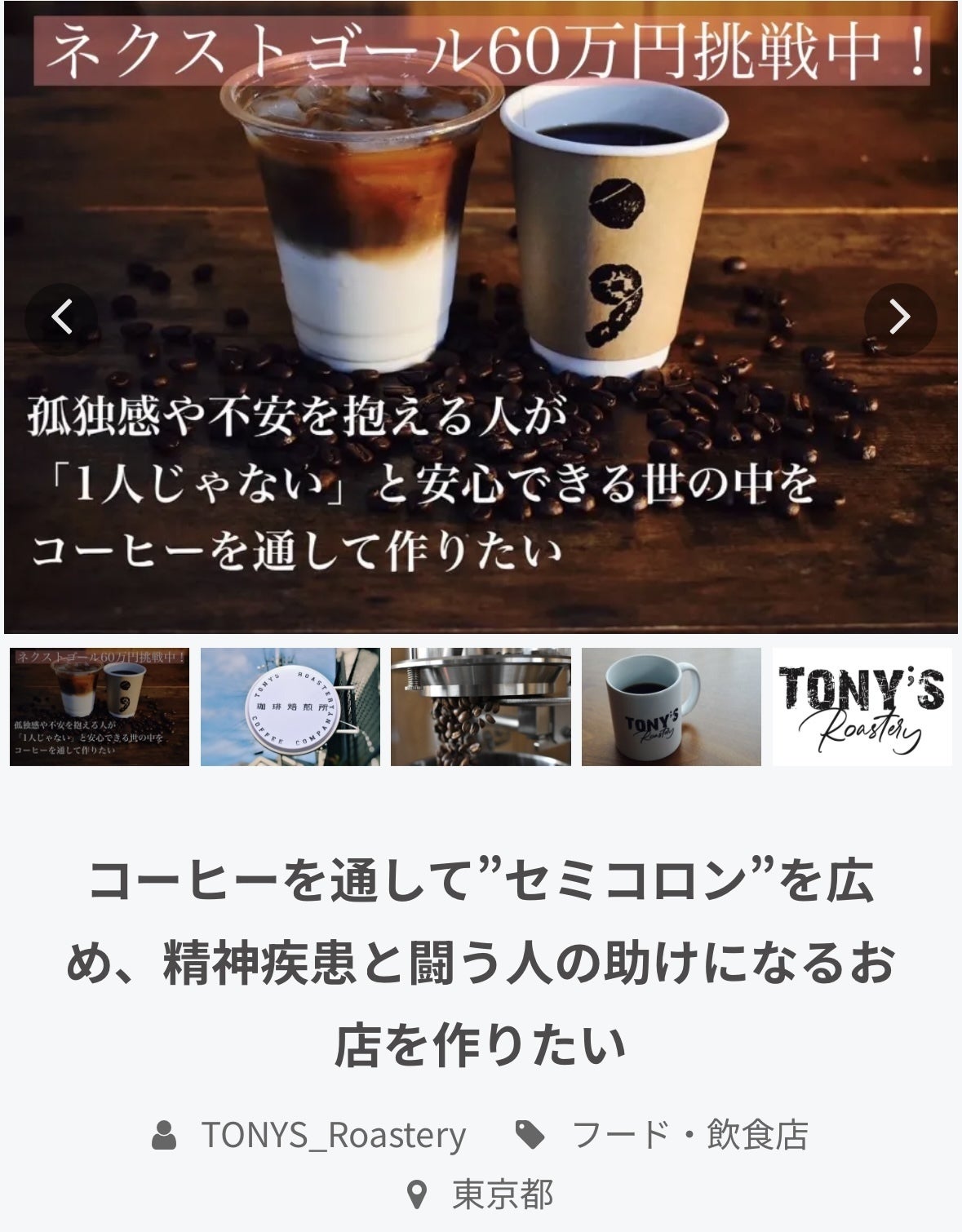Open the TONYS_Roastery owner profile
962x1232 pixels.
click(333, 1135)
